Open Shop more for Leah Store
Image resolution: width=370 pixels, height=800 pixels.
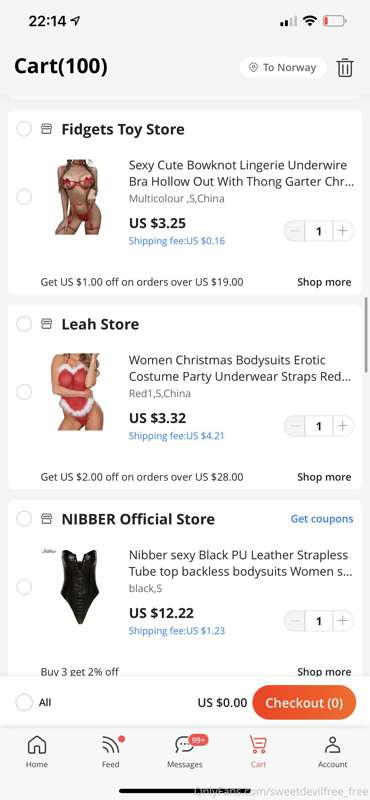(x=324, y=477)
